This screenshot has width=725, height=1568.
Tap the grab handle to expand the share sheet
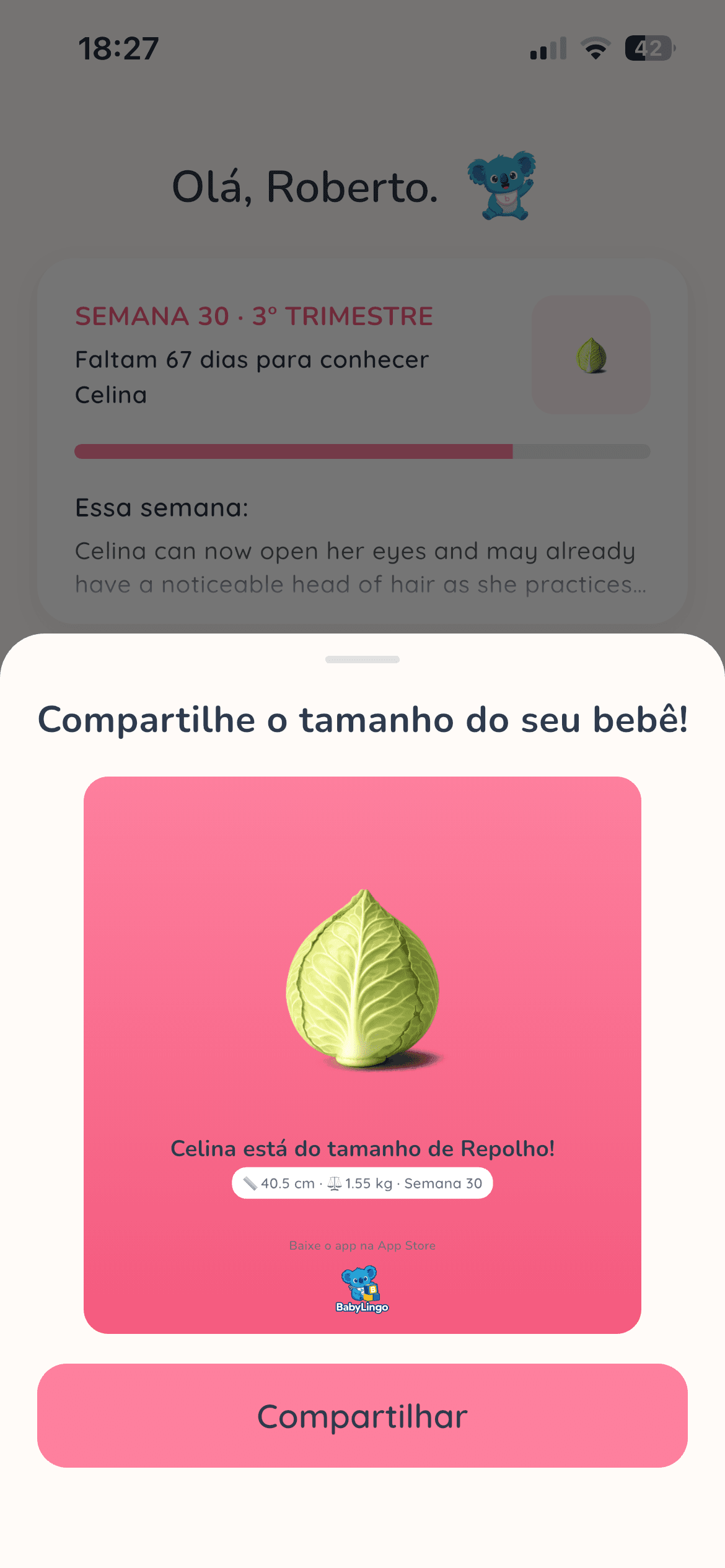tap(362, 660)
